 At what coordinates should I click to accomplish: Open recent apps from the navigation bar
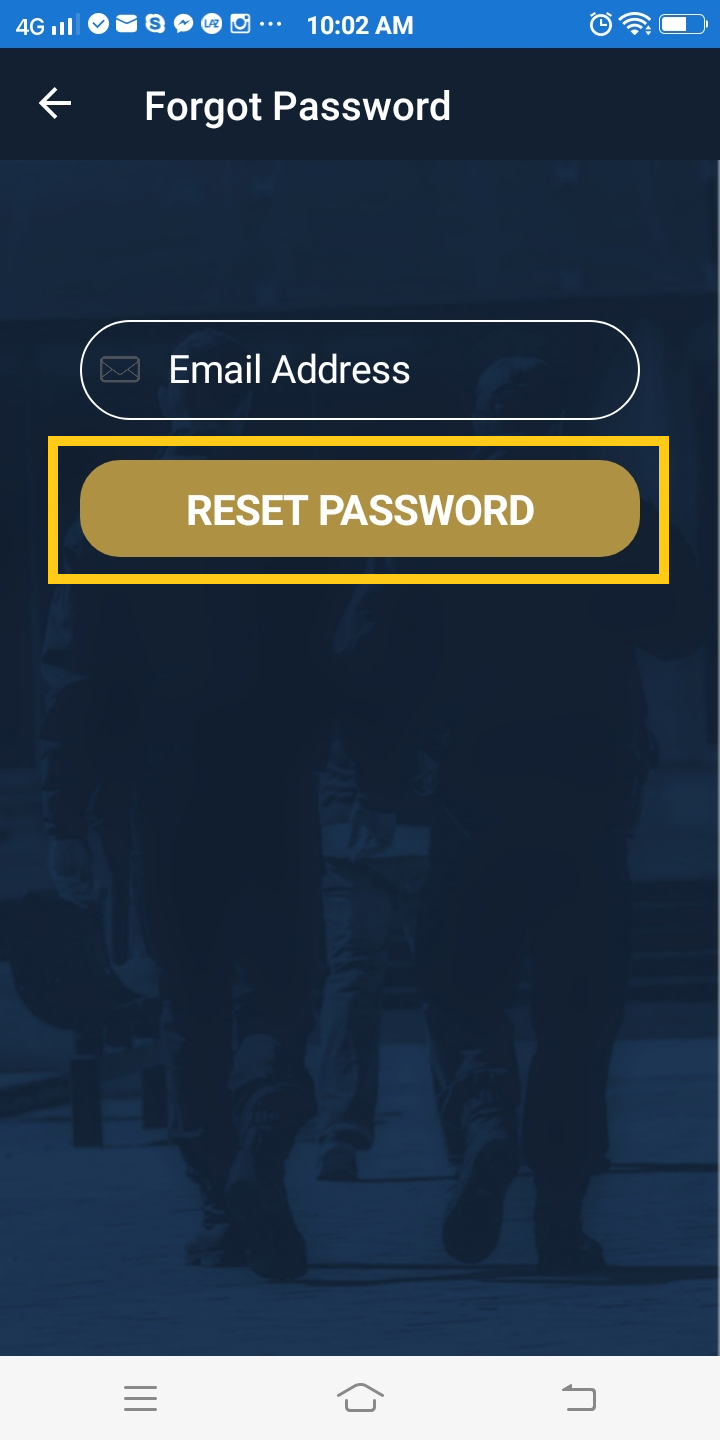click(141, 1398)
